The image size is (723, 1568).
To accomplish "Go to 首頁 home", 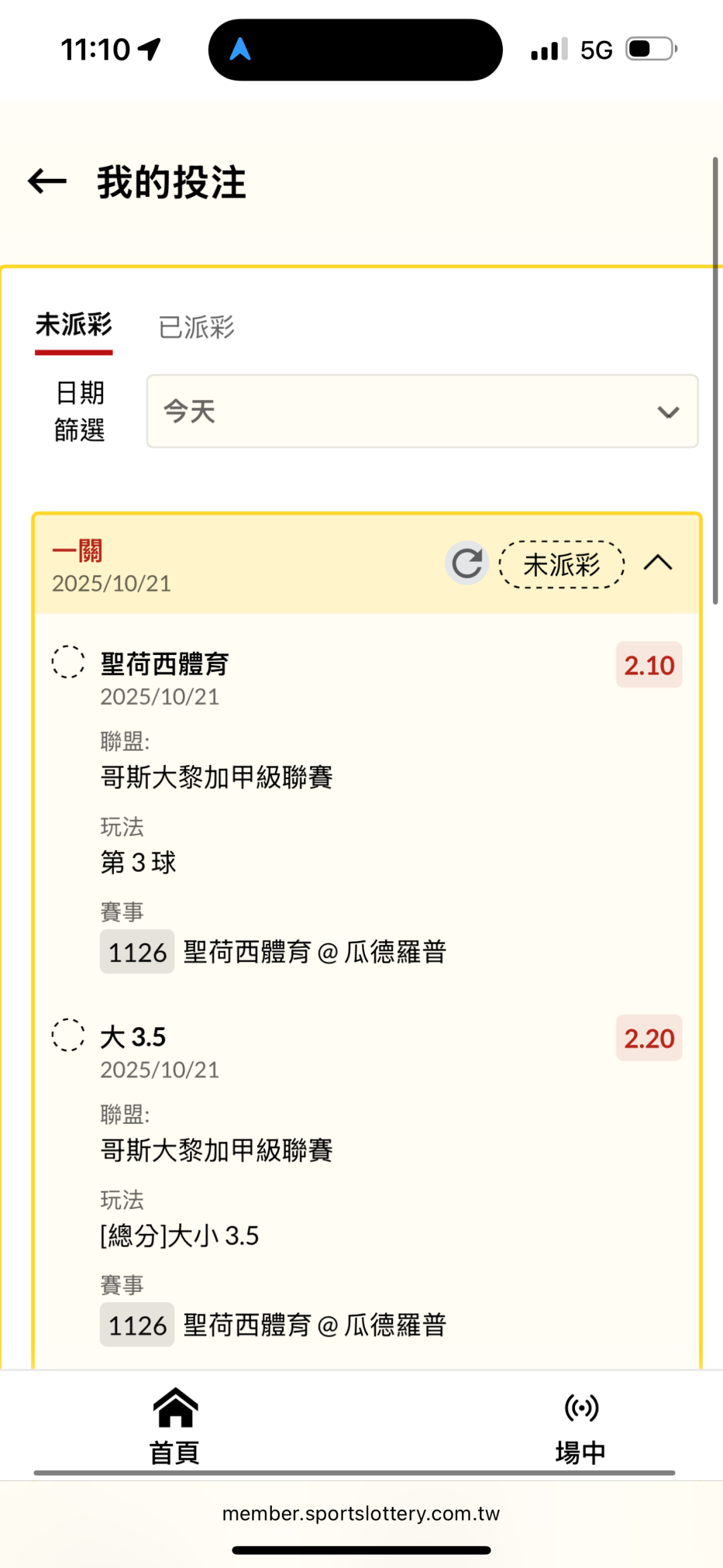I will [175, 1425].
